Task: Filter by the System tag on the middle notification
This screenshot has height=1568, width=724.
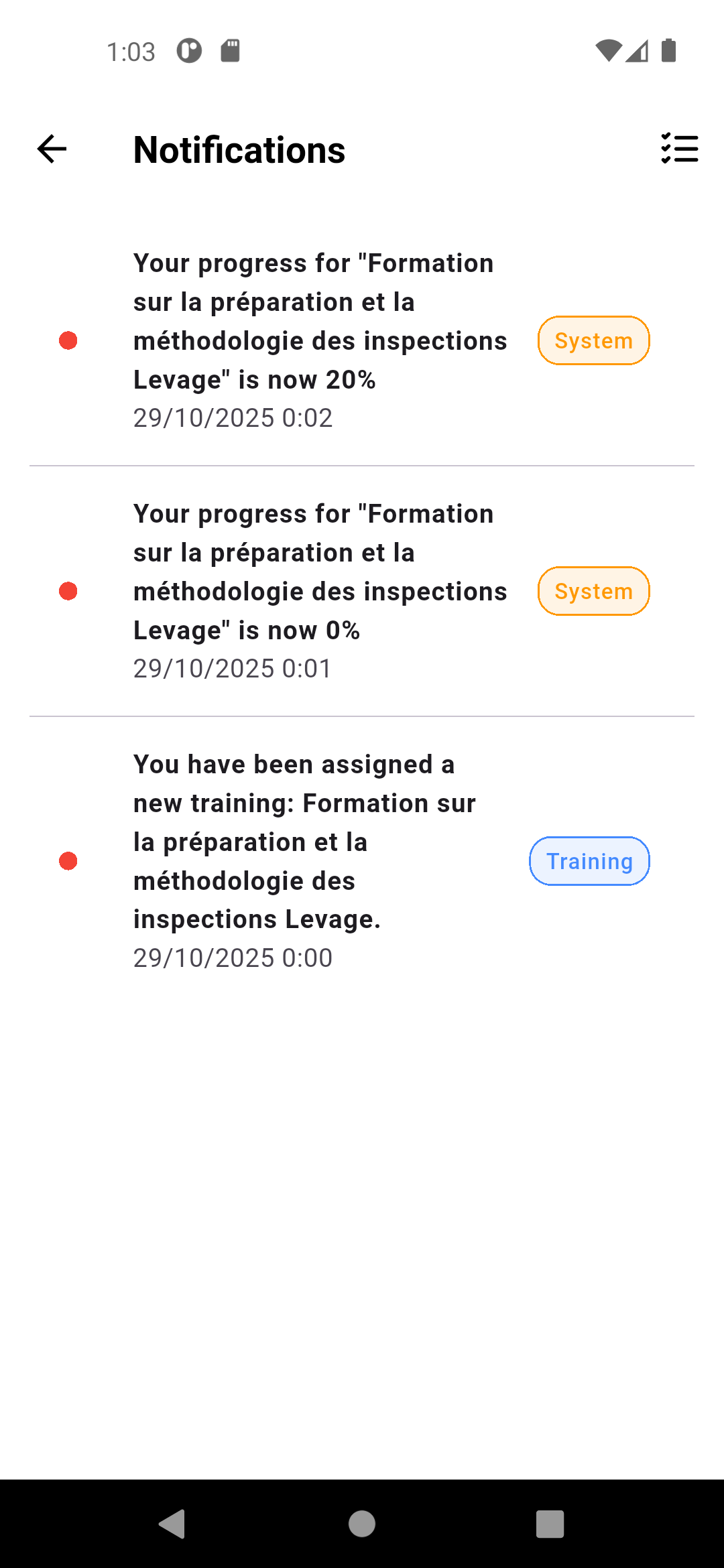Action: point(593,591)
